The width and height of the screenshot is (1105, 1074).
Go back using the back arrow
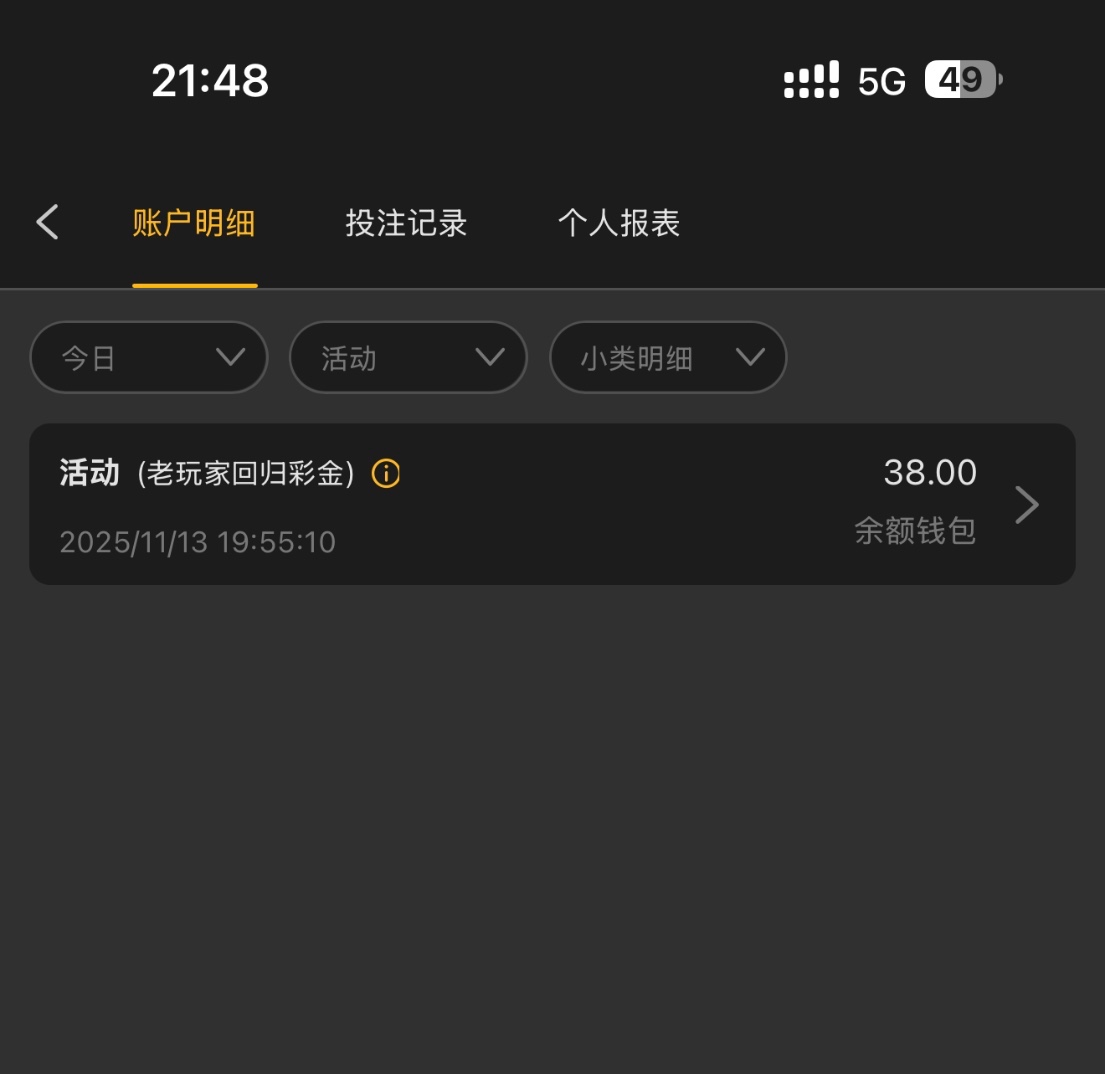pyautogui.click(x=48, y=222)
